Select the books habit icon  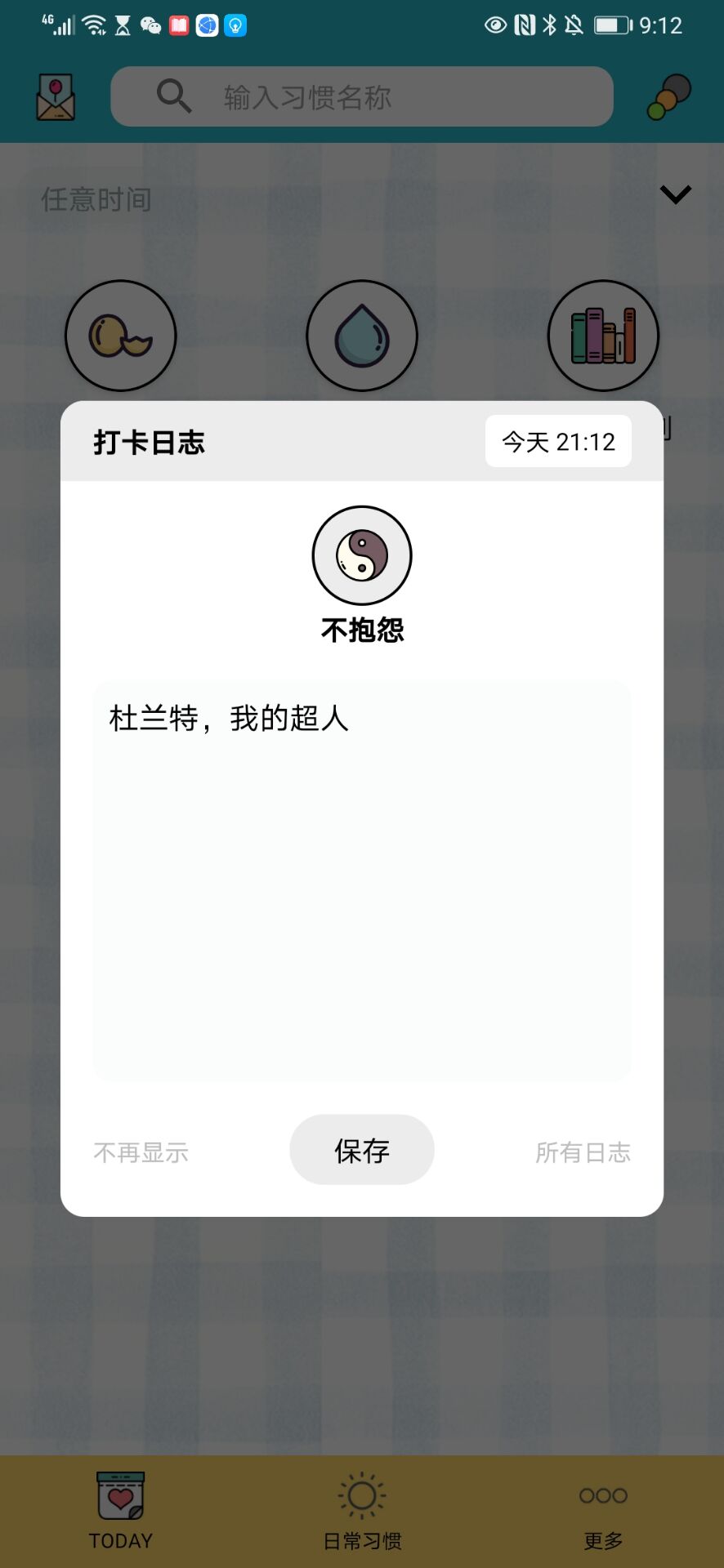click(x=603, y=336)
